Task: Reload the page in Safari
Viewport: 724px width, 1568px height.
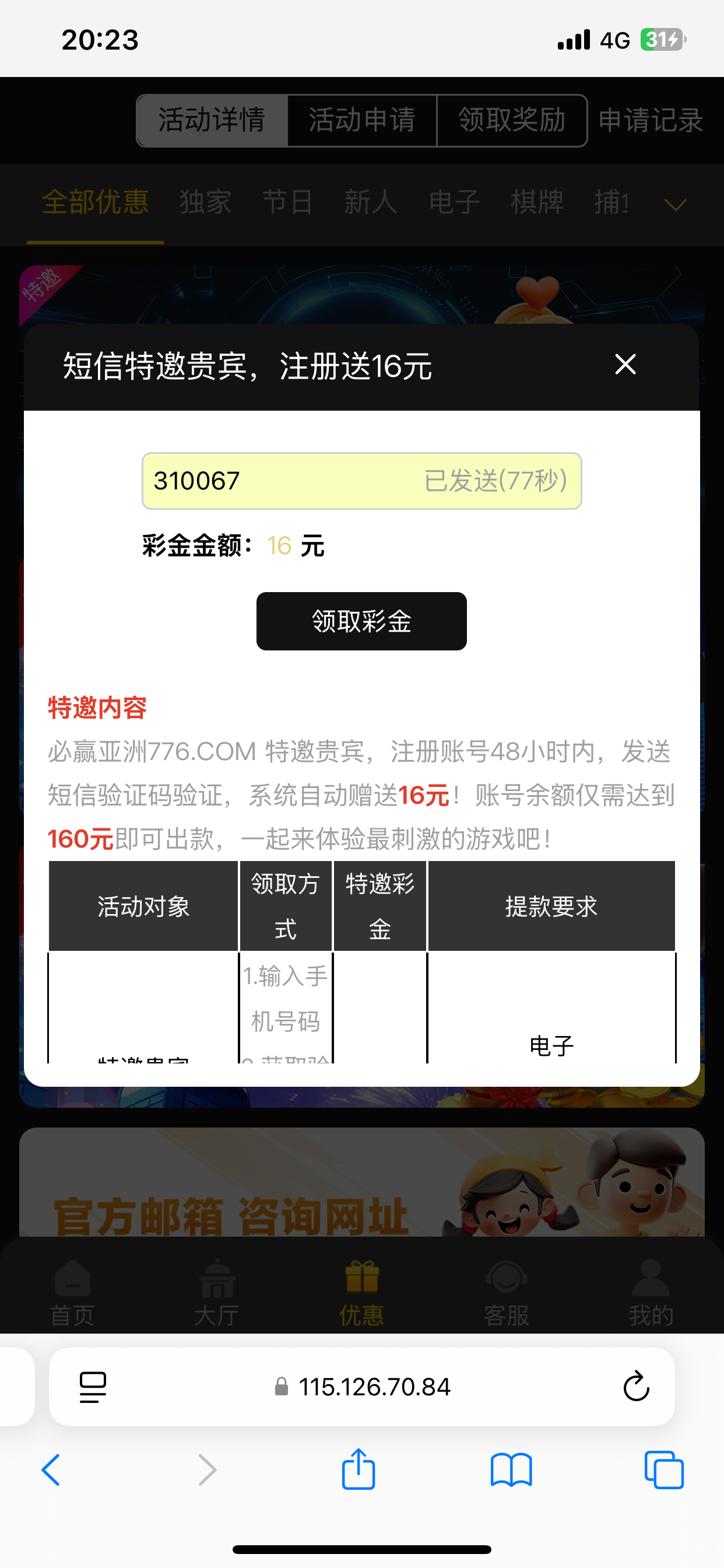Action: click(636, 1387)
